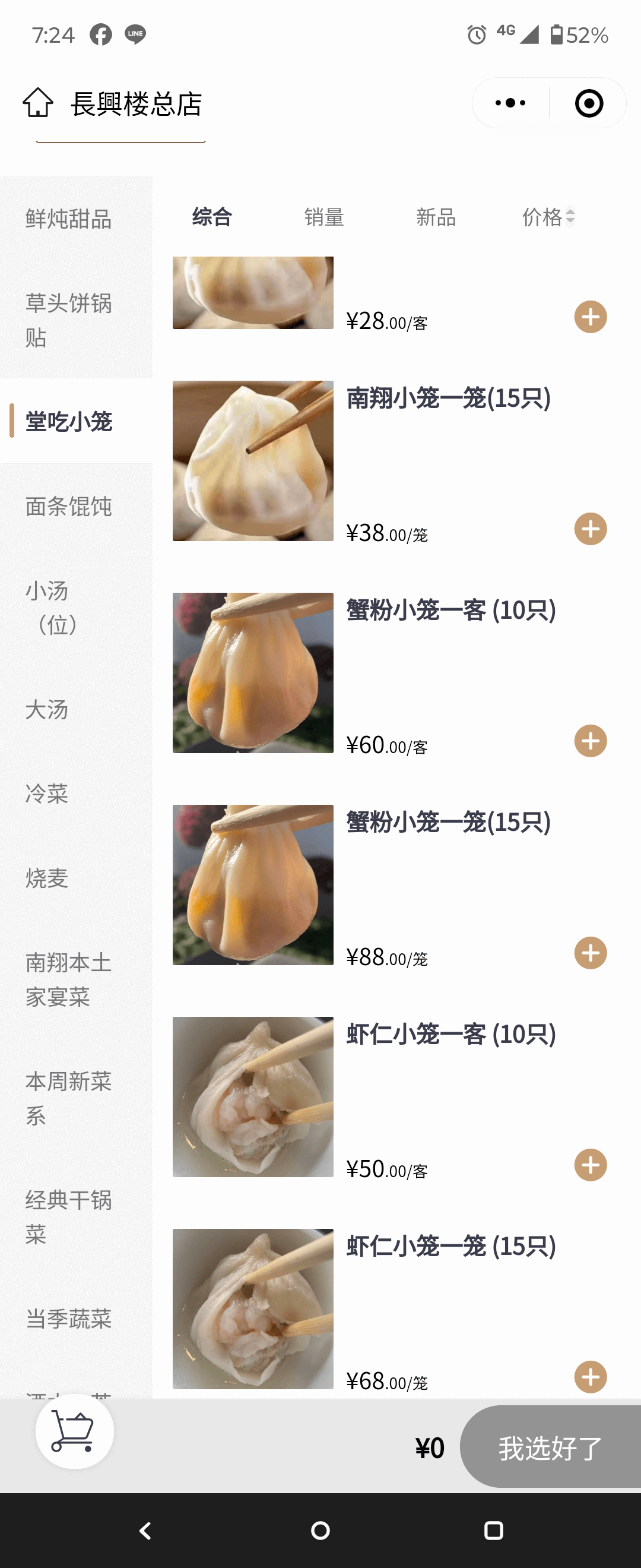This screenshot has height=1568, width=641.
Task: Open the 虾仁小笼一笼 (15只) item photo
Action: pos(253,1308)
